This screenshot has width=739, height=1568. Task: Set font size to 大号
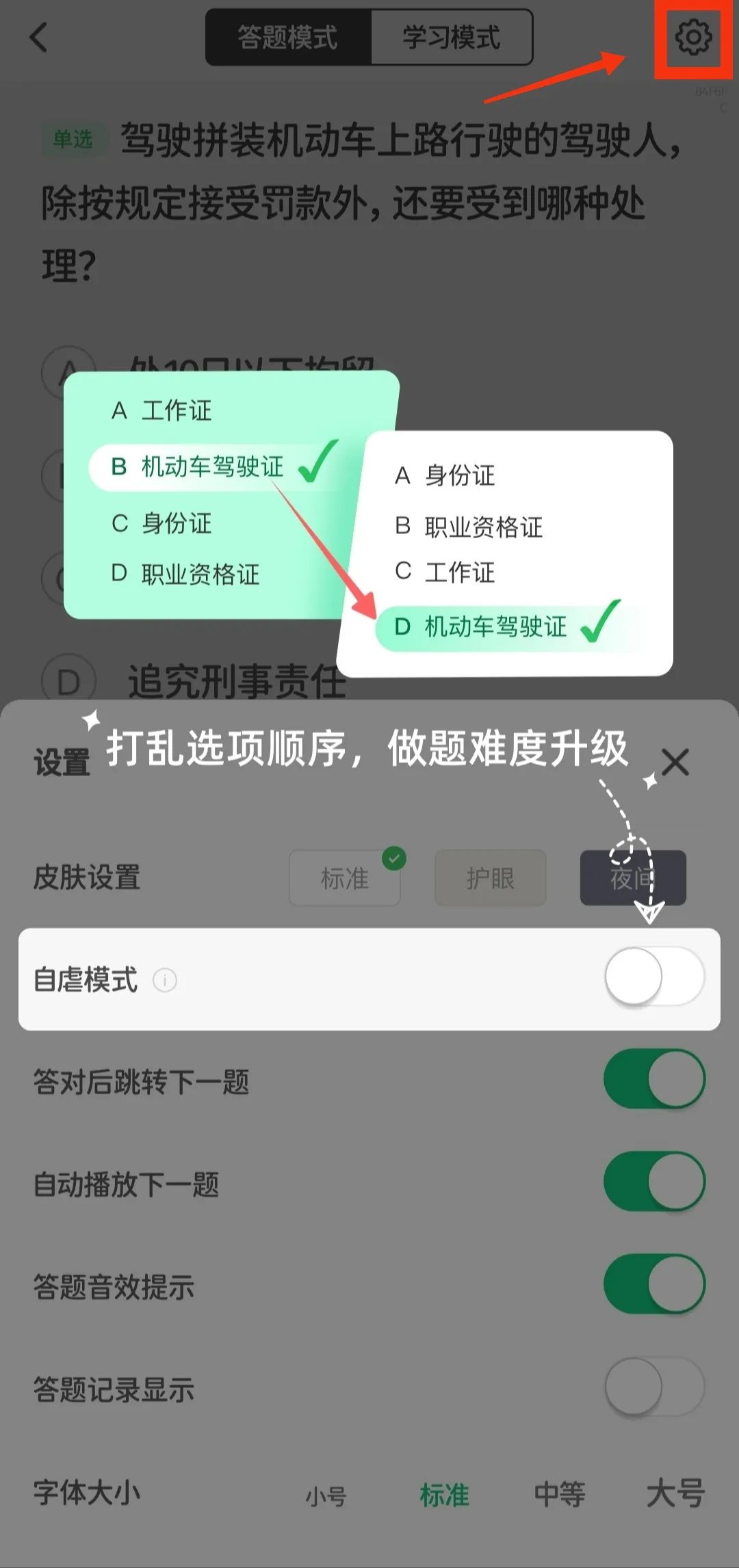675,1493
